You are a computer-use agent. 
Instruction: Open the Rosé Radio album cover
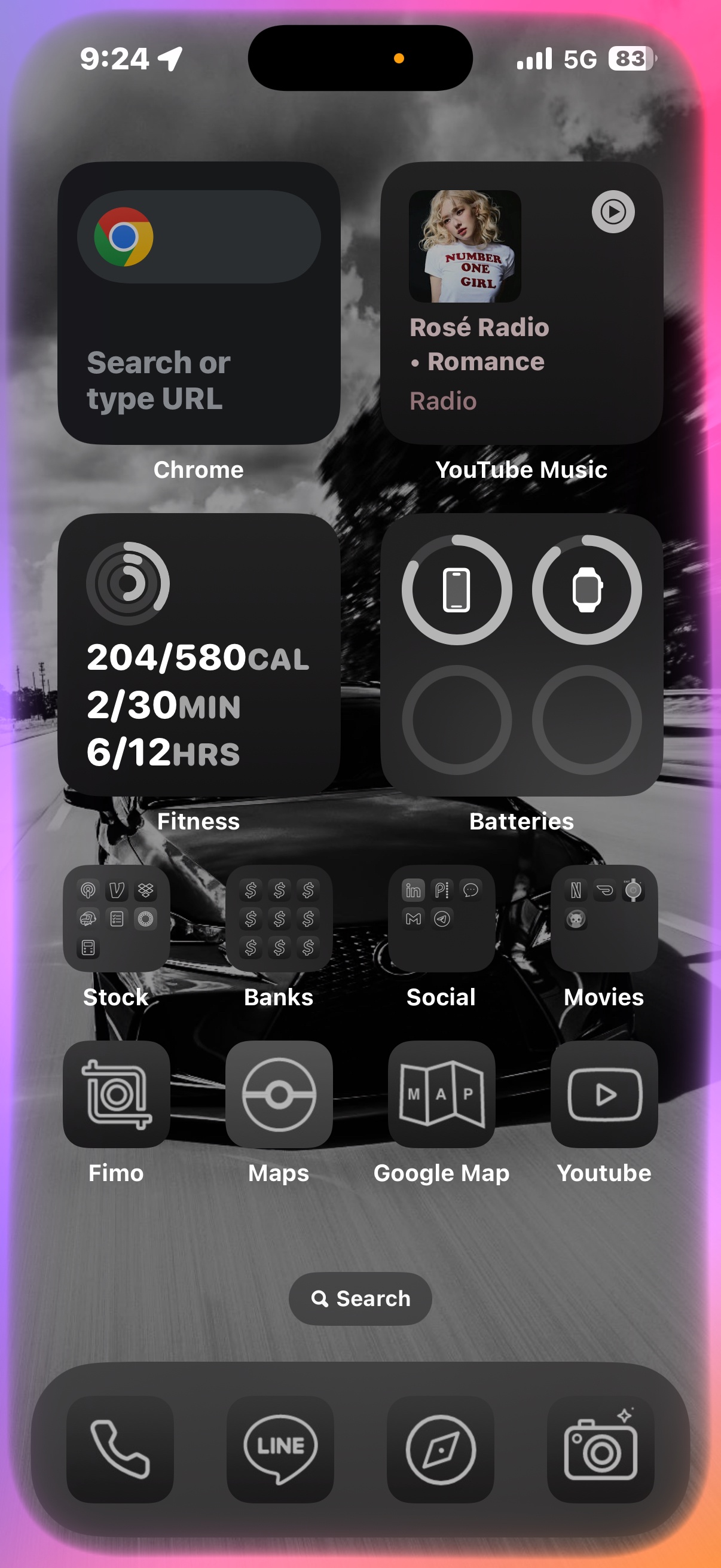coord(465,246)
